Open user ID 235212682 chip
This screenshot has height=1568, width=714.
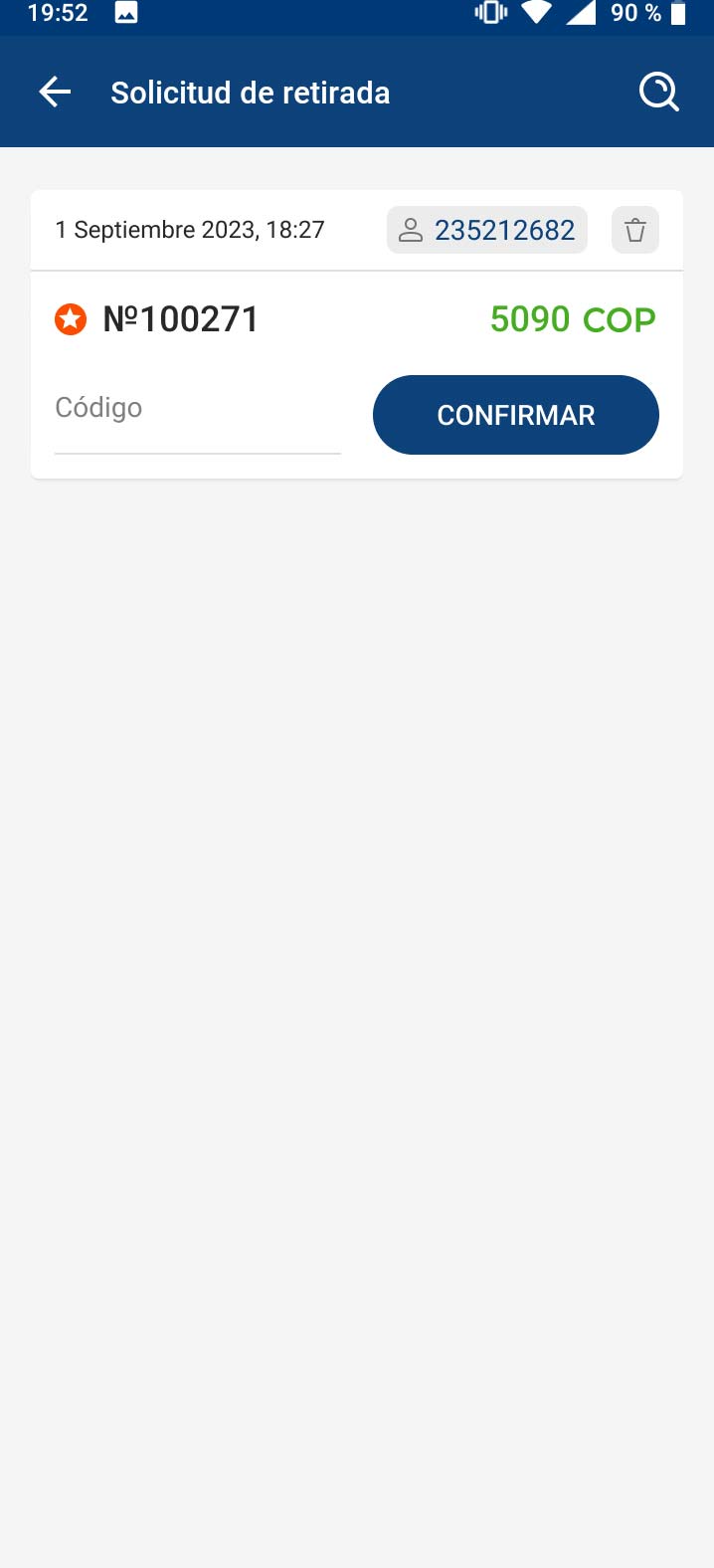(x=487, y=230)
